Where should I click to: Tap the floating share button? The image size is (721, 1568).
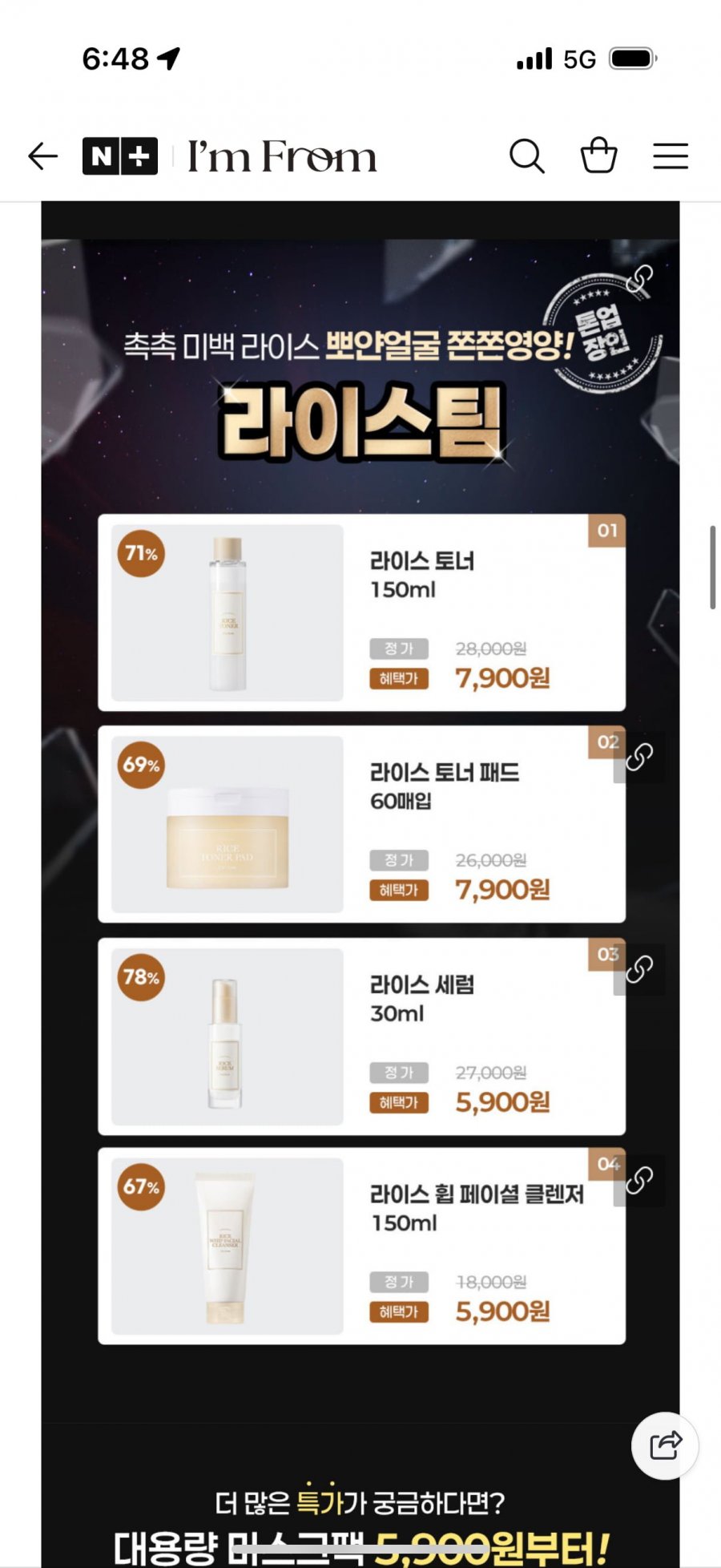tap(665, 1445)
